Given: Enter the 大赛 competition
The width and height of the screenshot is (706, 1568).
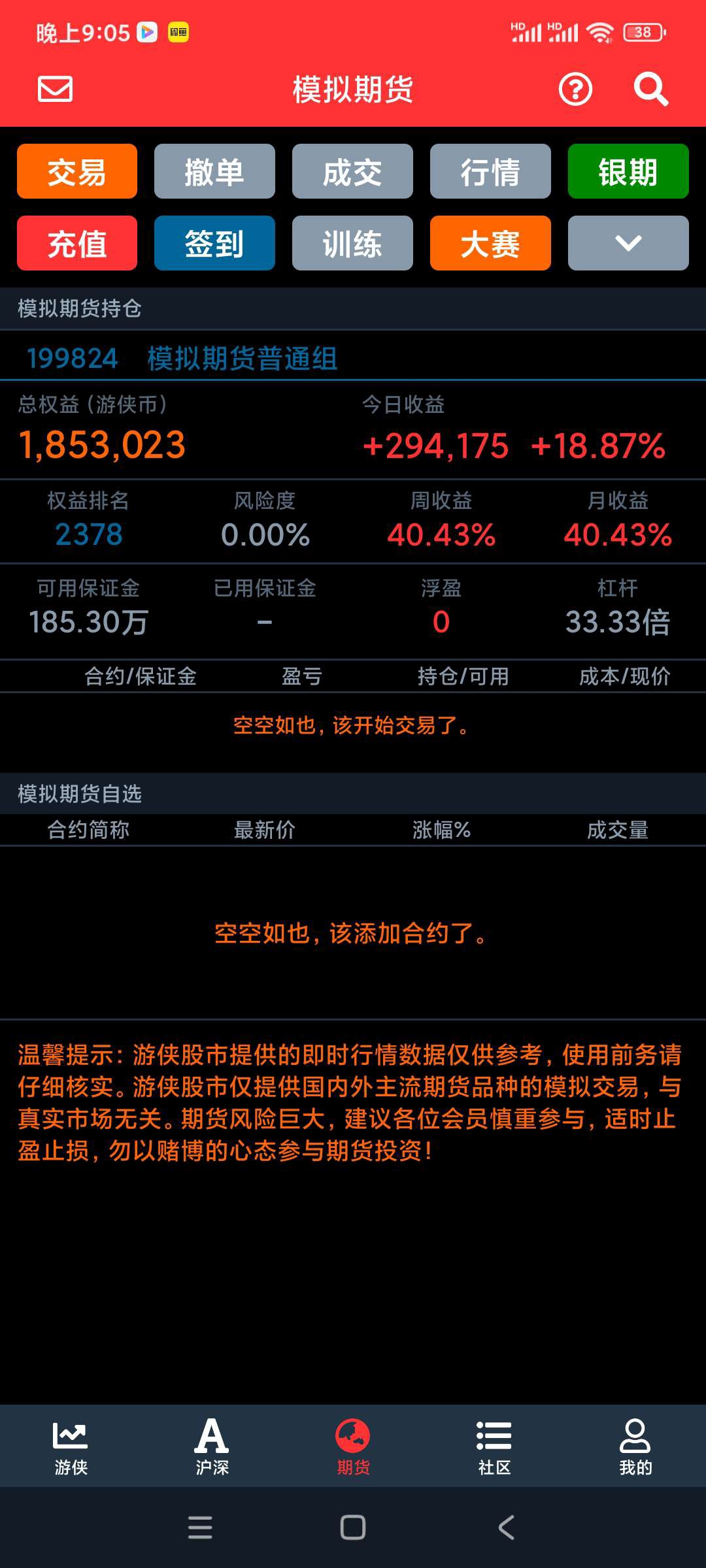Looking at the screenshot, I should point(490,243).
